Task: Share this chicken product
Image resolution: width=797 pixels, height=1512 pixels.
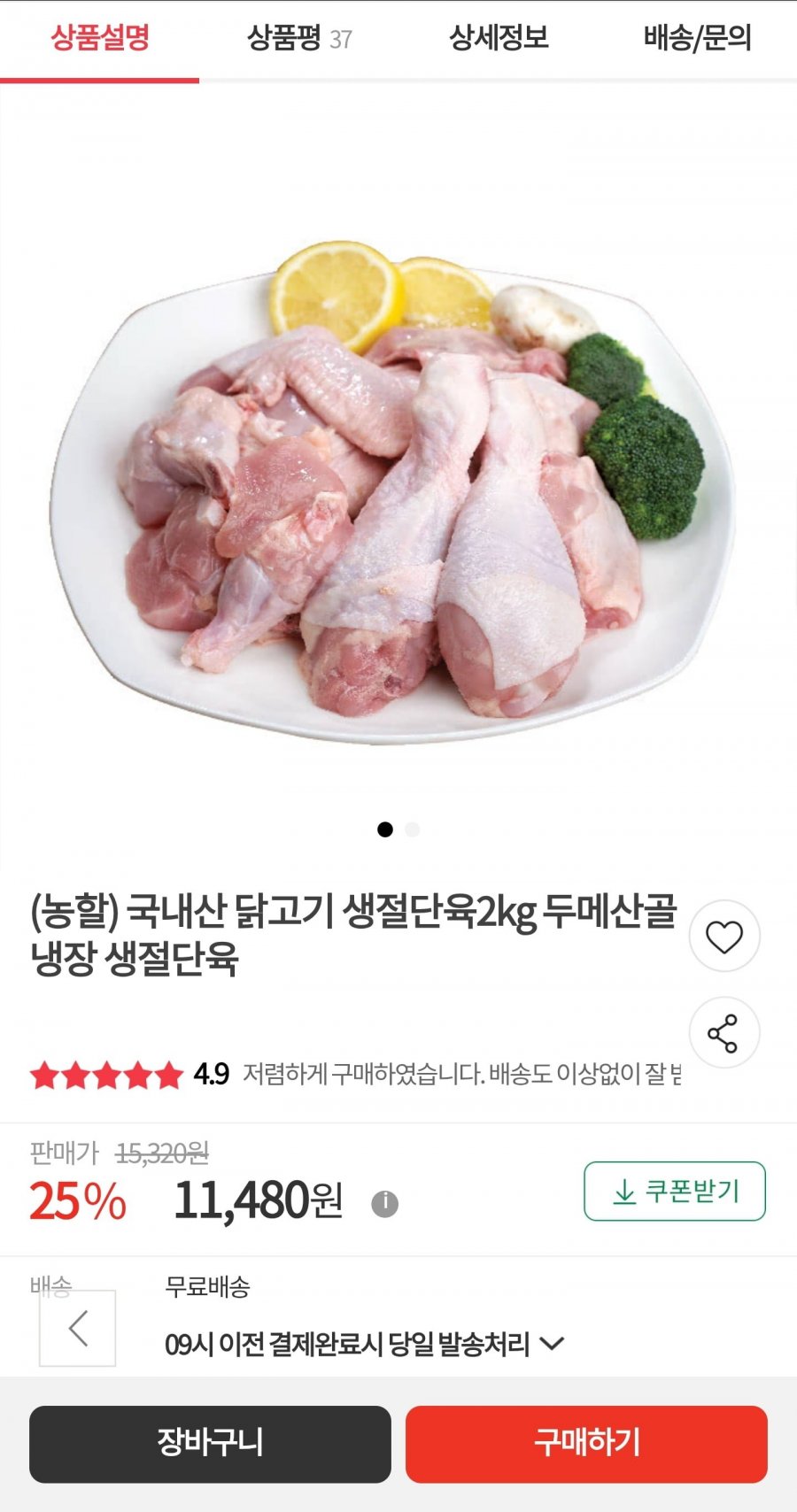Action: click(x=724, y=1033)
